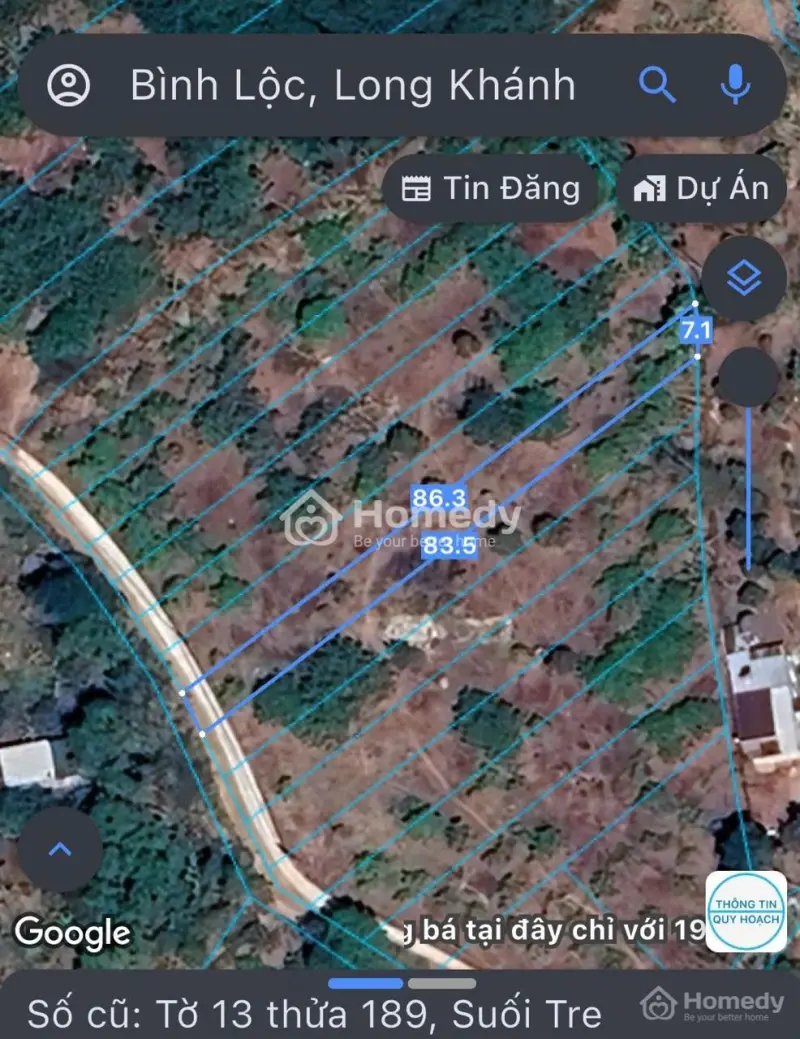Open the map layers button
Image resolution: width=800 pixels, height=1039 pixels.
coord(744,281)
